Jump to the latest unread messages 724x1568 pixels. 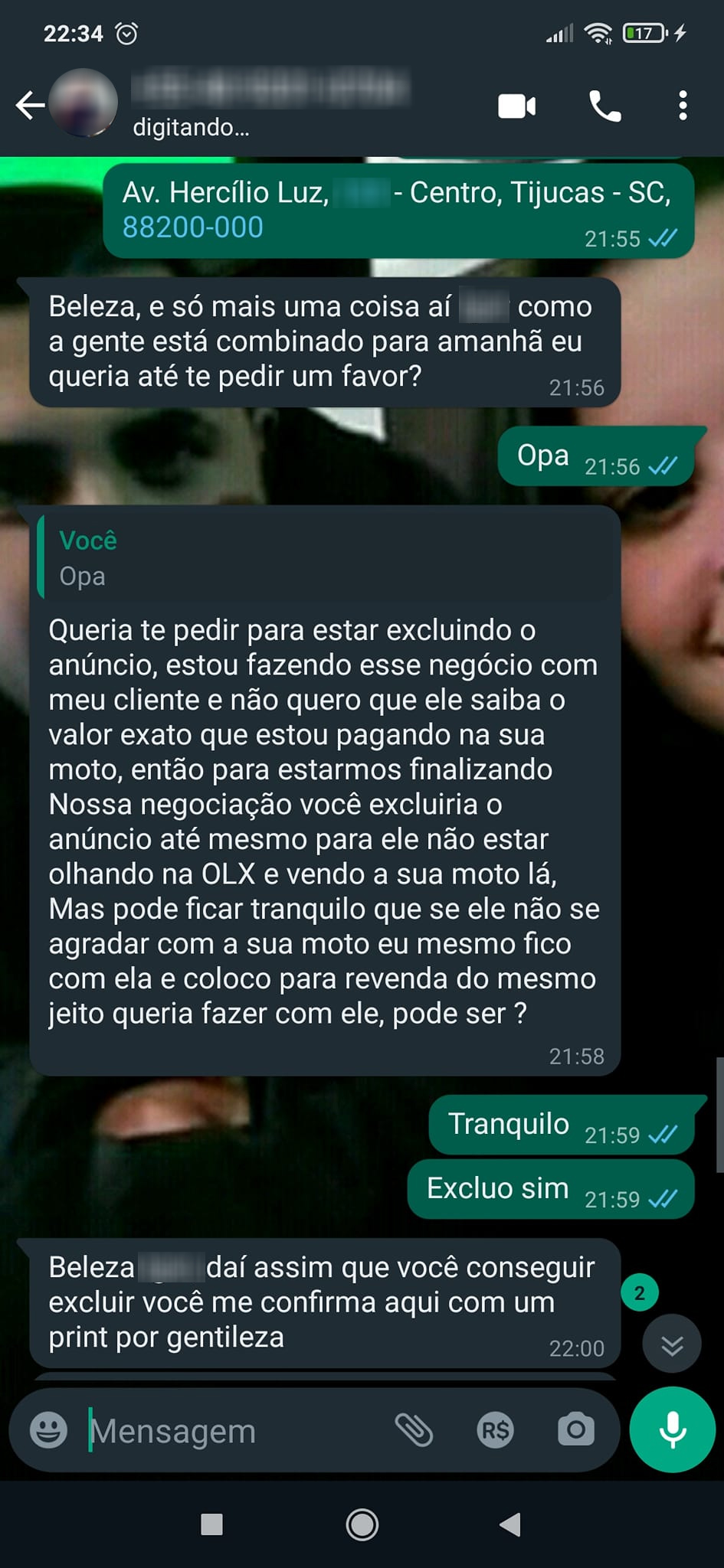pos(671,1344)
